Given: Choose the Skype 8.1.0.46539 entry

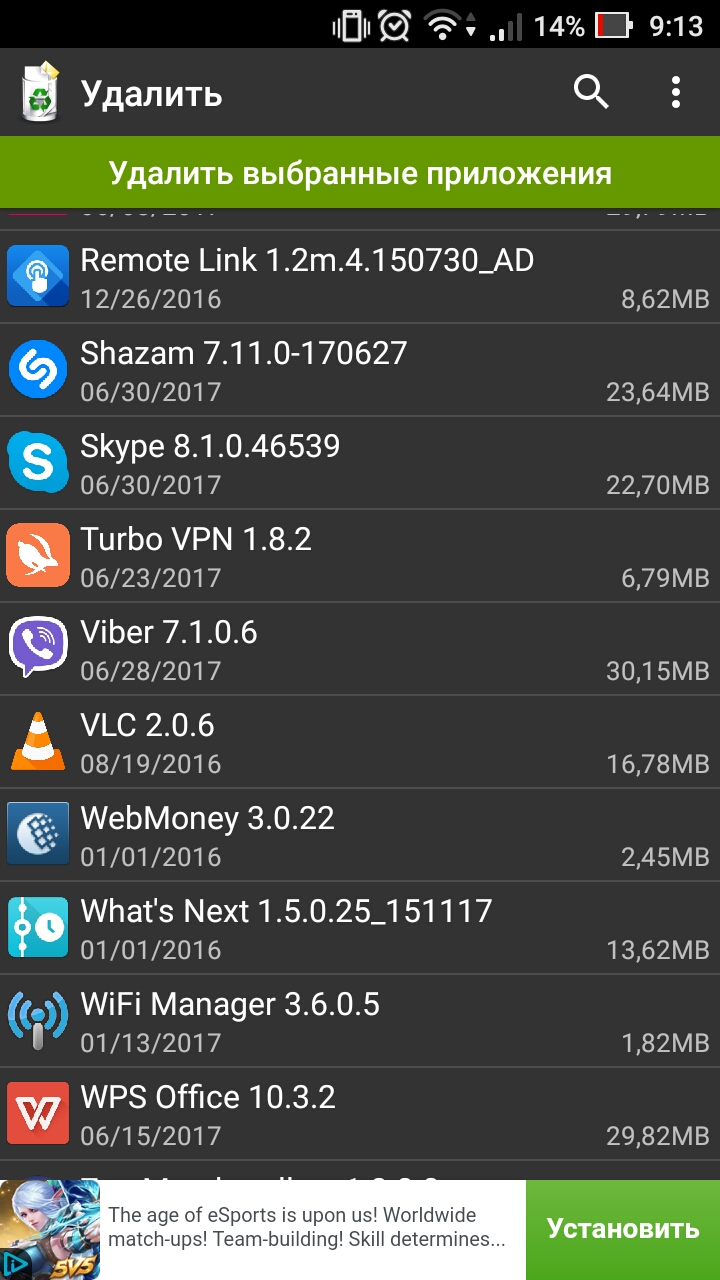Looking at the screenshot, I should pyautogui.click(x=360, y=463).
